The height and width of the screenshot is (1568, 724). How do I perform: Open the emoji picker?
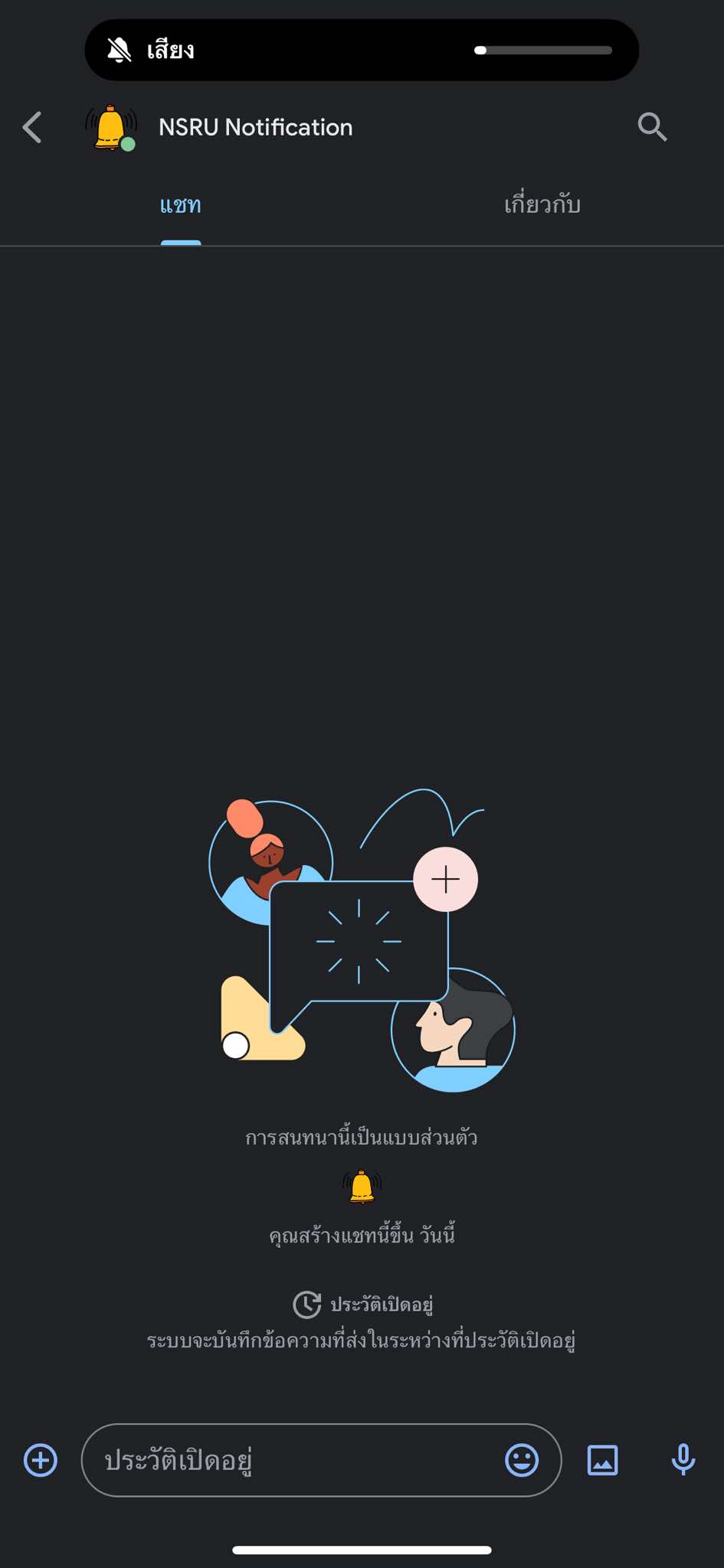[x=522, y=1460]
